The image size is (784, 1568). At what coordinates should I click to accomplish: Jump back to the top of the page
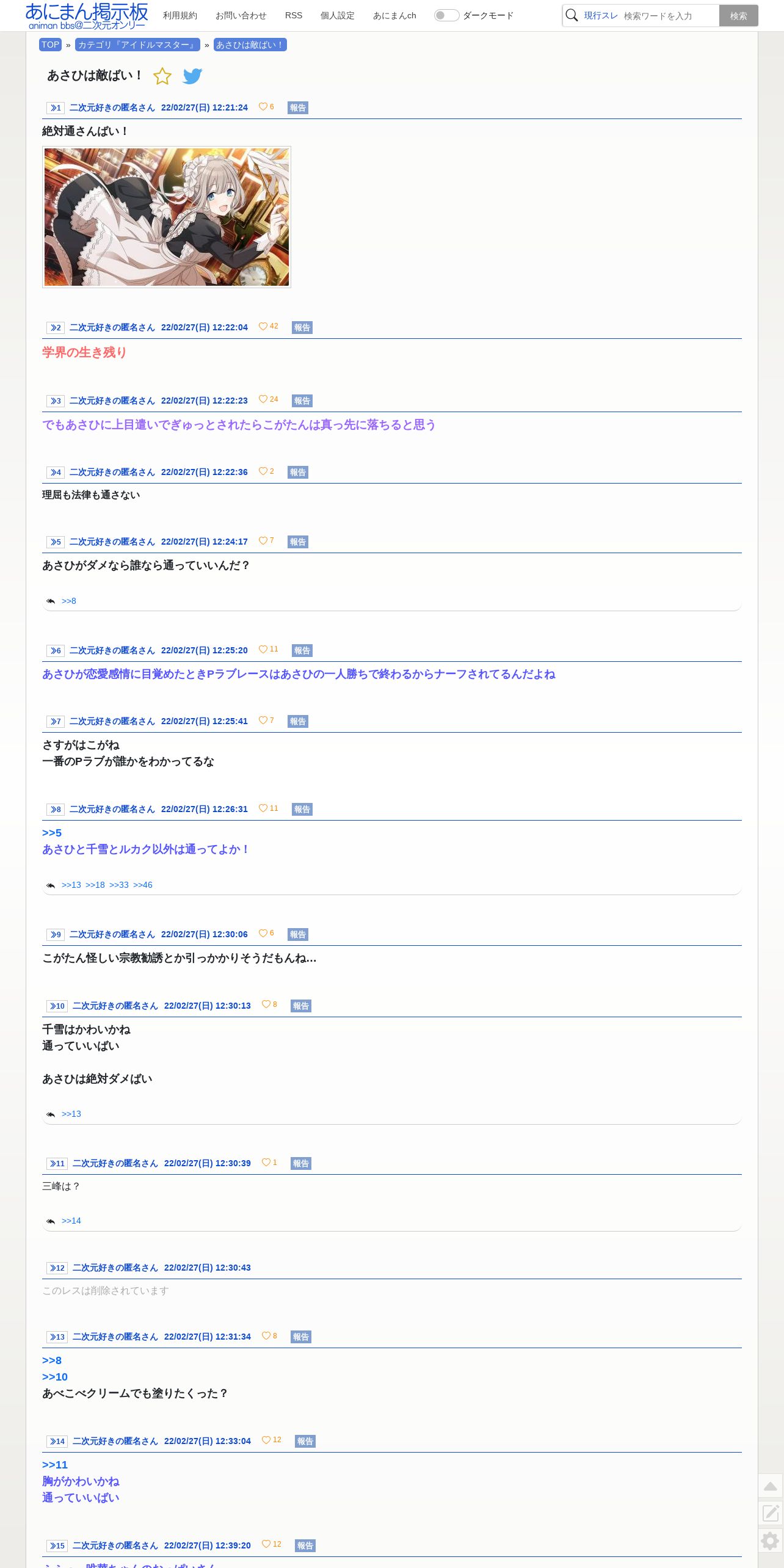[x=771, y=1486]
